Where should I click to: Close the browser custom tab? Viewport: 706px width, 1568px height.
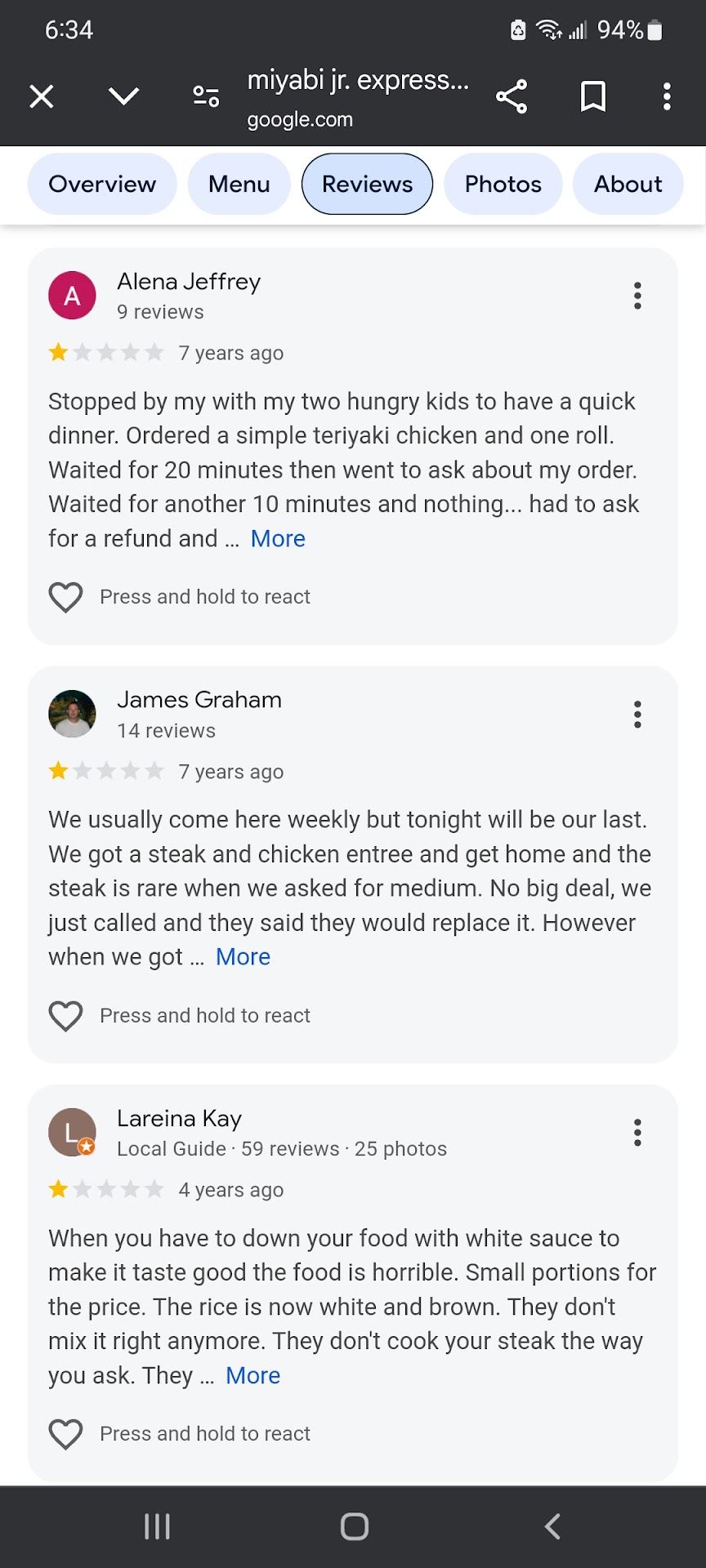(42, 97)
